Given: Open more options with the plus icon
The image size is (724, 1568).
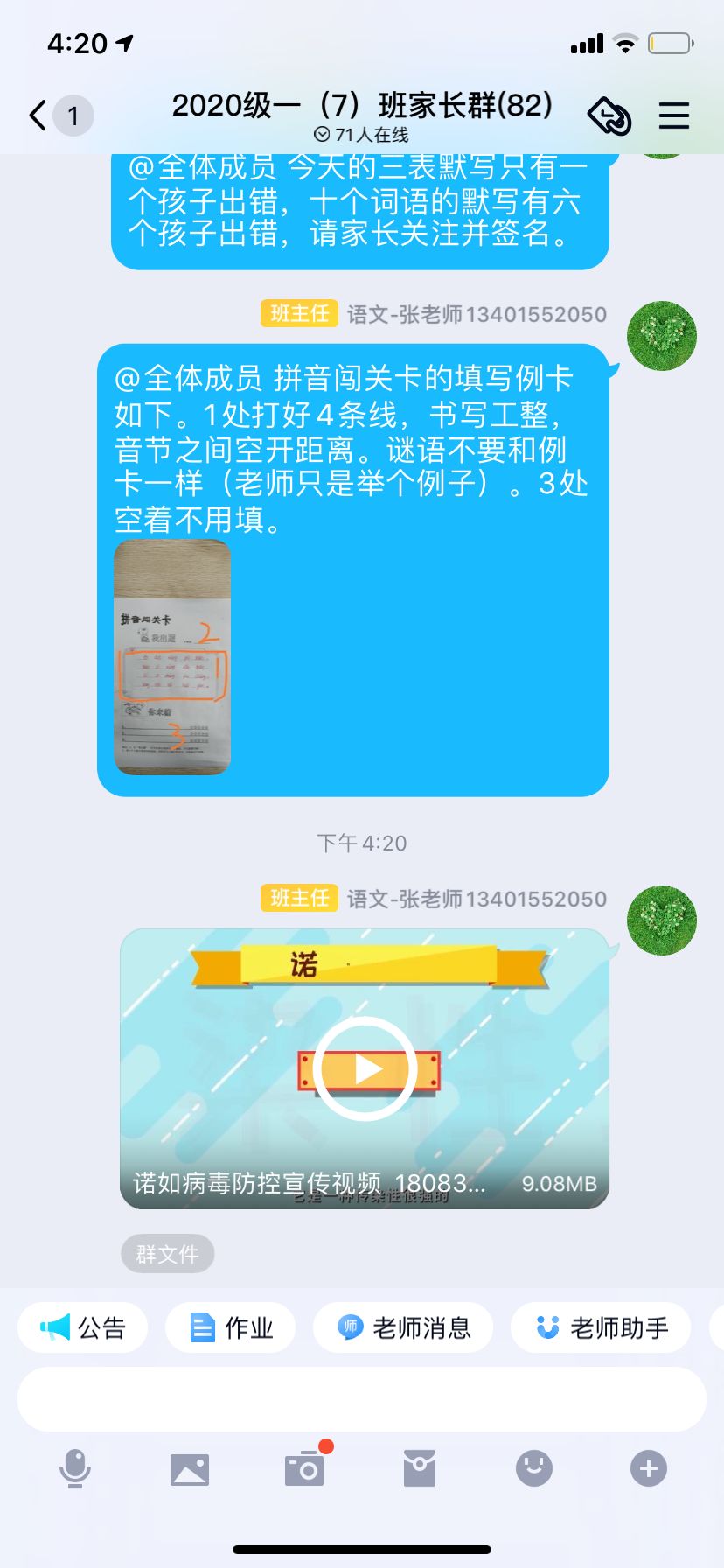Looking at the screenshot, I should [x=649, y=1468].
